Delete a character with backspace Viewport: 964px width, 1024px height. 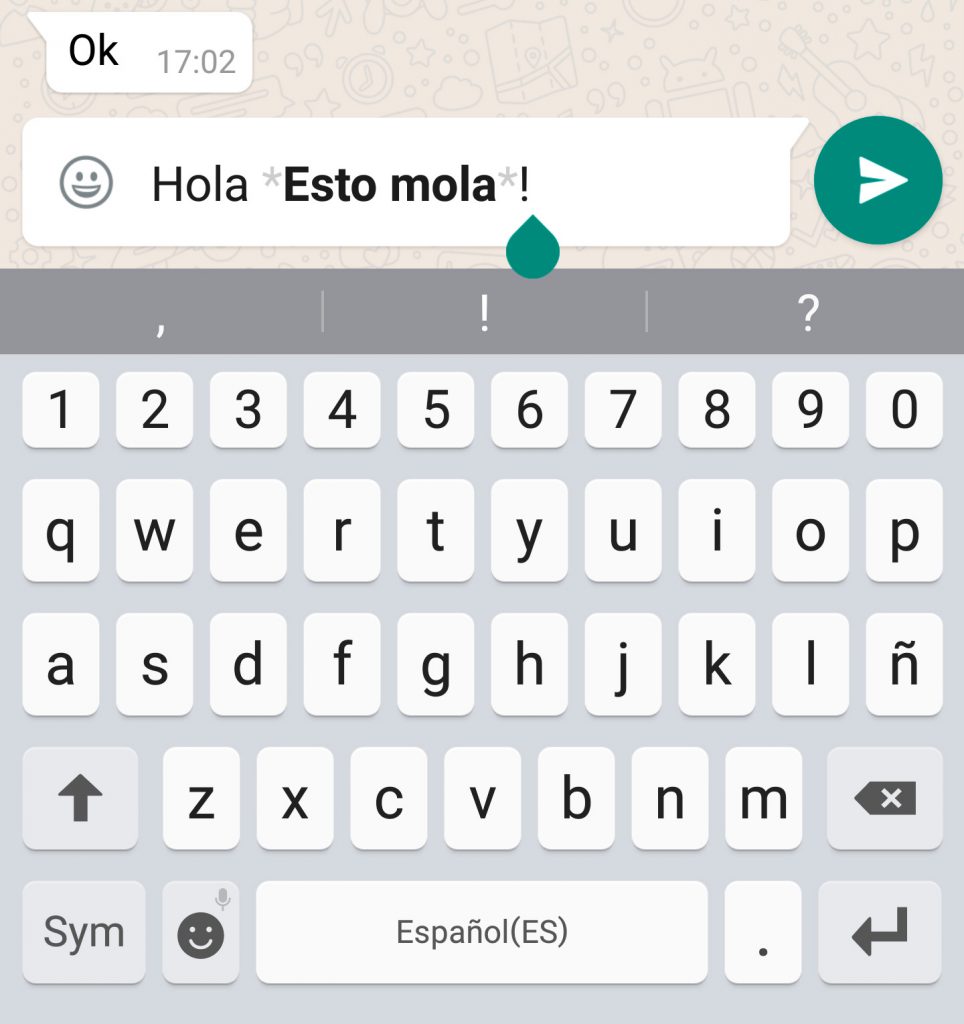tap(884, 798)
